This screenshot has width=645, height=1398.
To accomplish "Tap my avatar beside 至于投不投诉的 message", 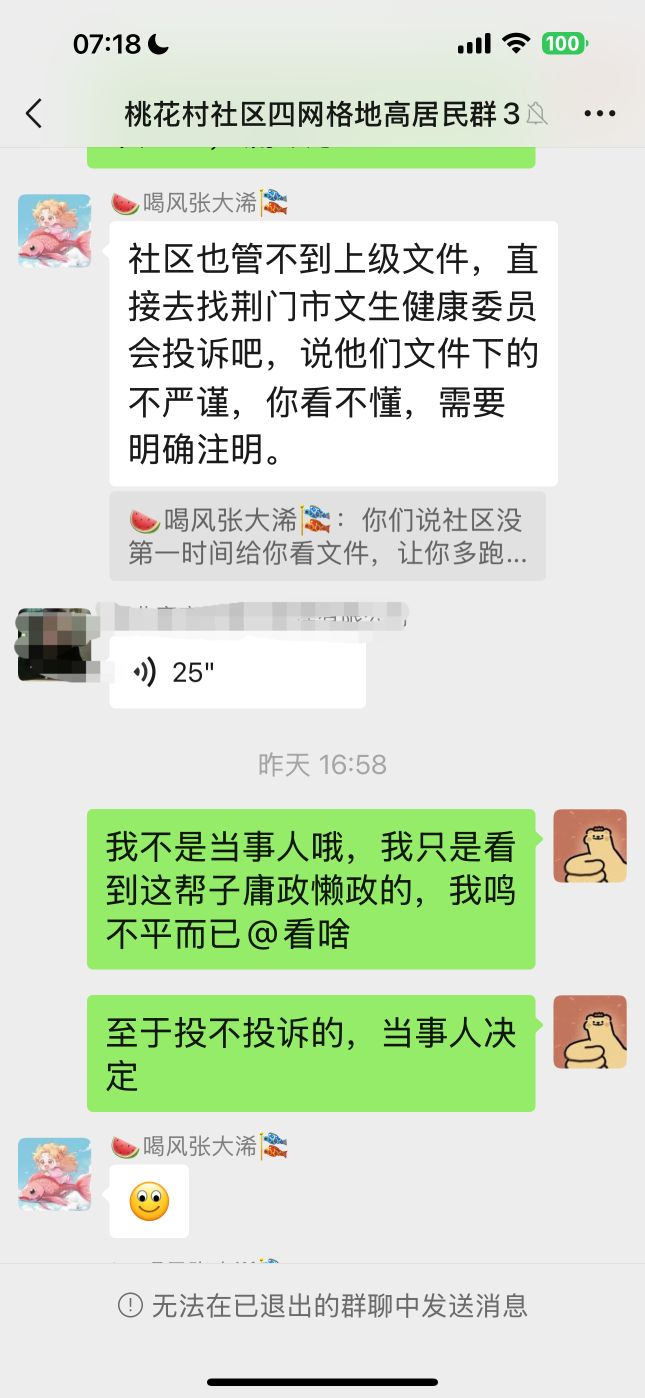I will pos(590,1032).
